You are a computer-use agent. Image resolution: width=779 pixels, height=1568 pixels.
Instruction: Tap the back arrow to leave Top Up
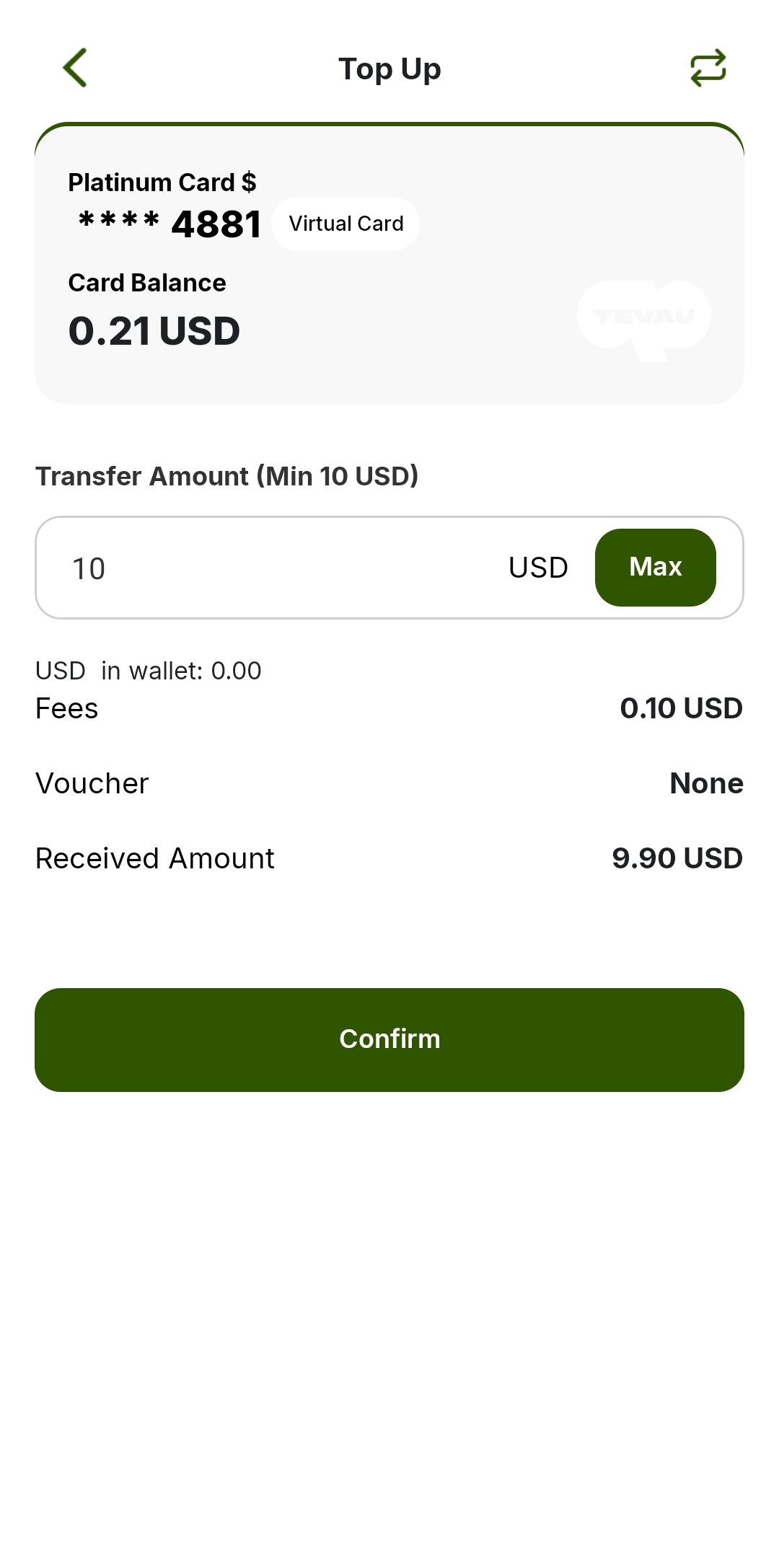pos(75,69)
